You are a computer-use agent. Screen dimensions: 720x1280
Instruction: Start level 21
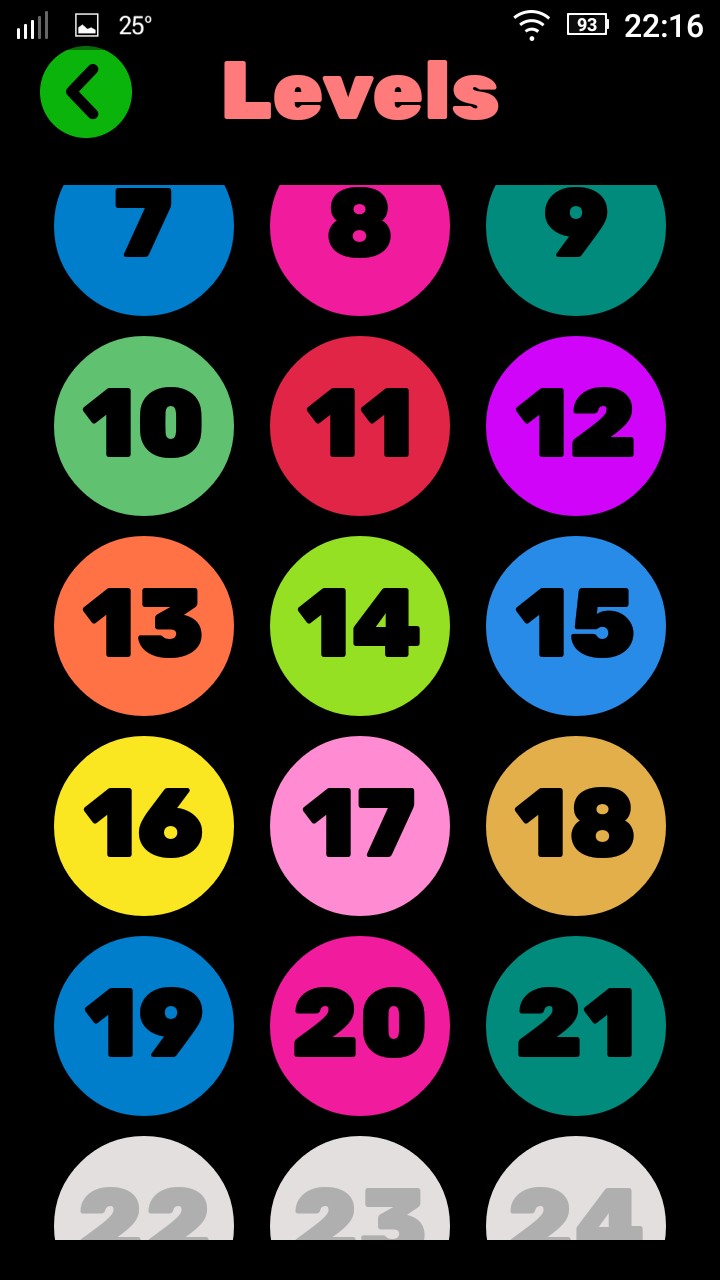576,1026
